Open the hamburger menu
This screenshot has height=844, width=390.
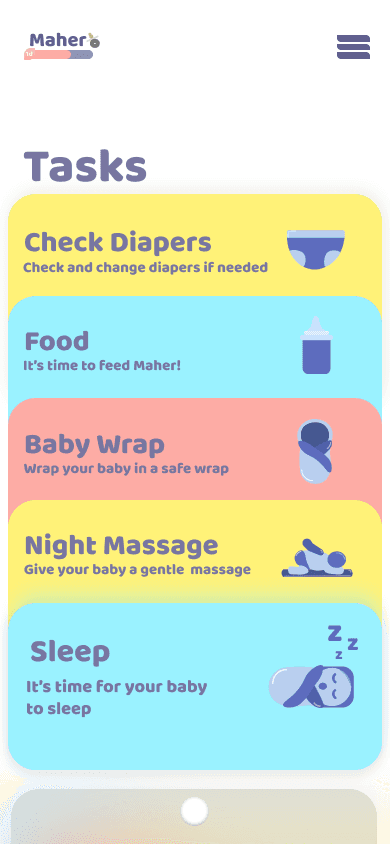pyautogui.click(x=353, y=47)
